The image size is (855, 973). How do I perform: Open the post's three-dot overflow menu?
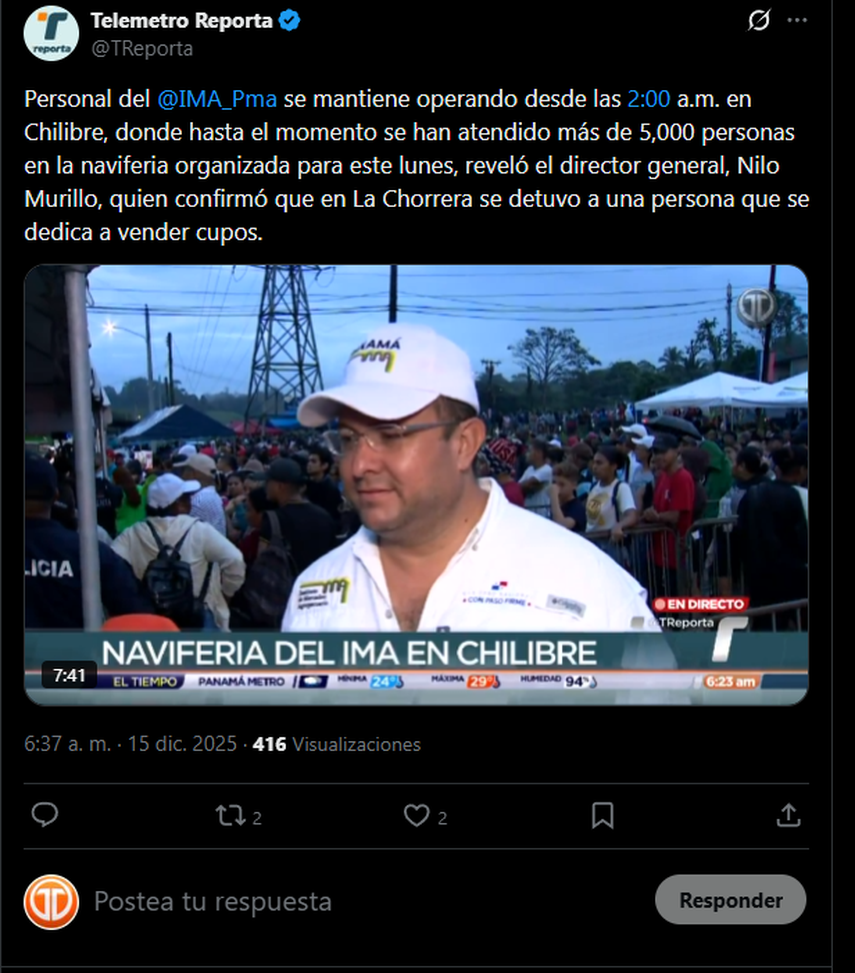797,20
